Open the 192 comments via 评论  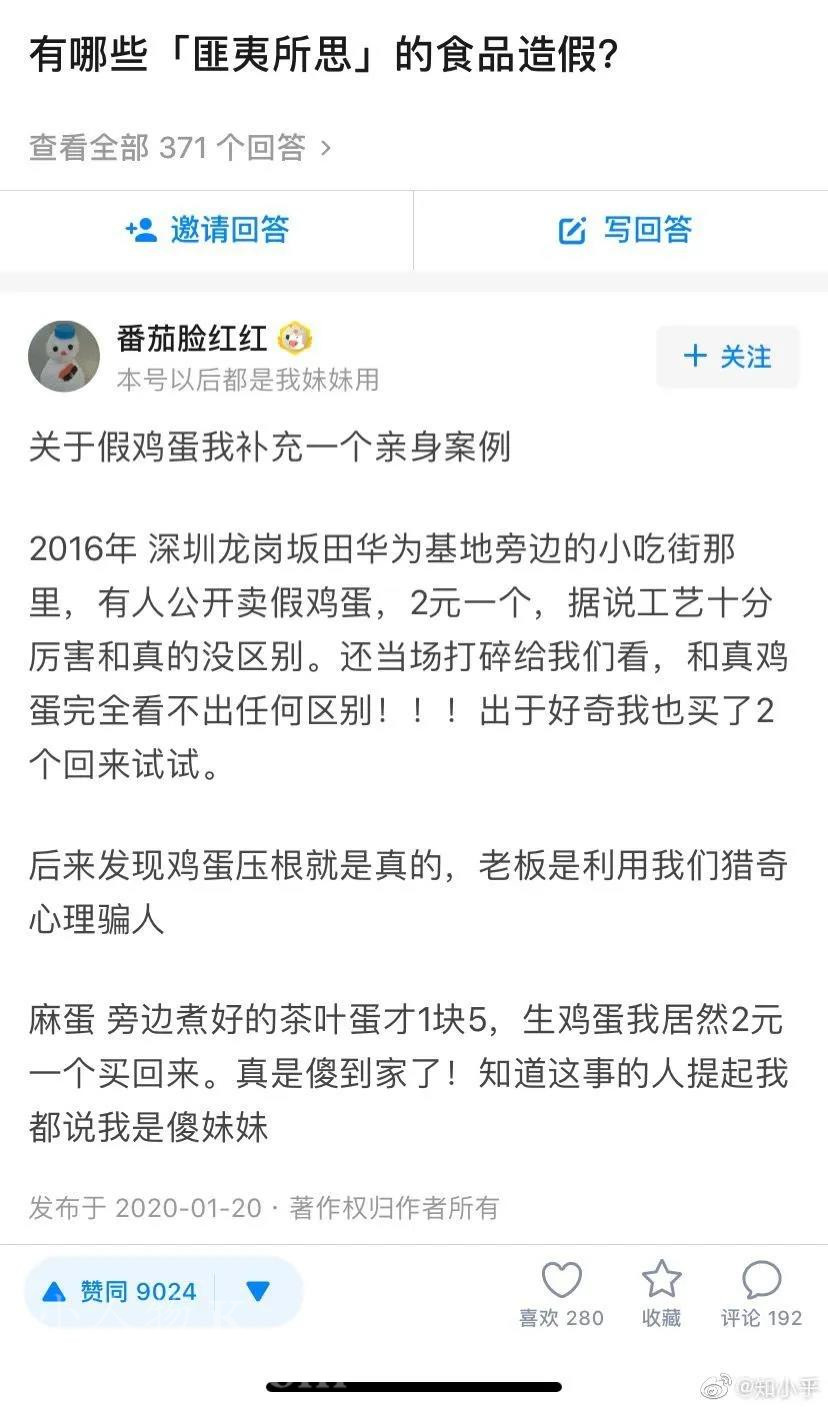(x=762, y=1295)
